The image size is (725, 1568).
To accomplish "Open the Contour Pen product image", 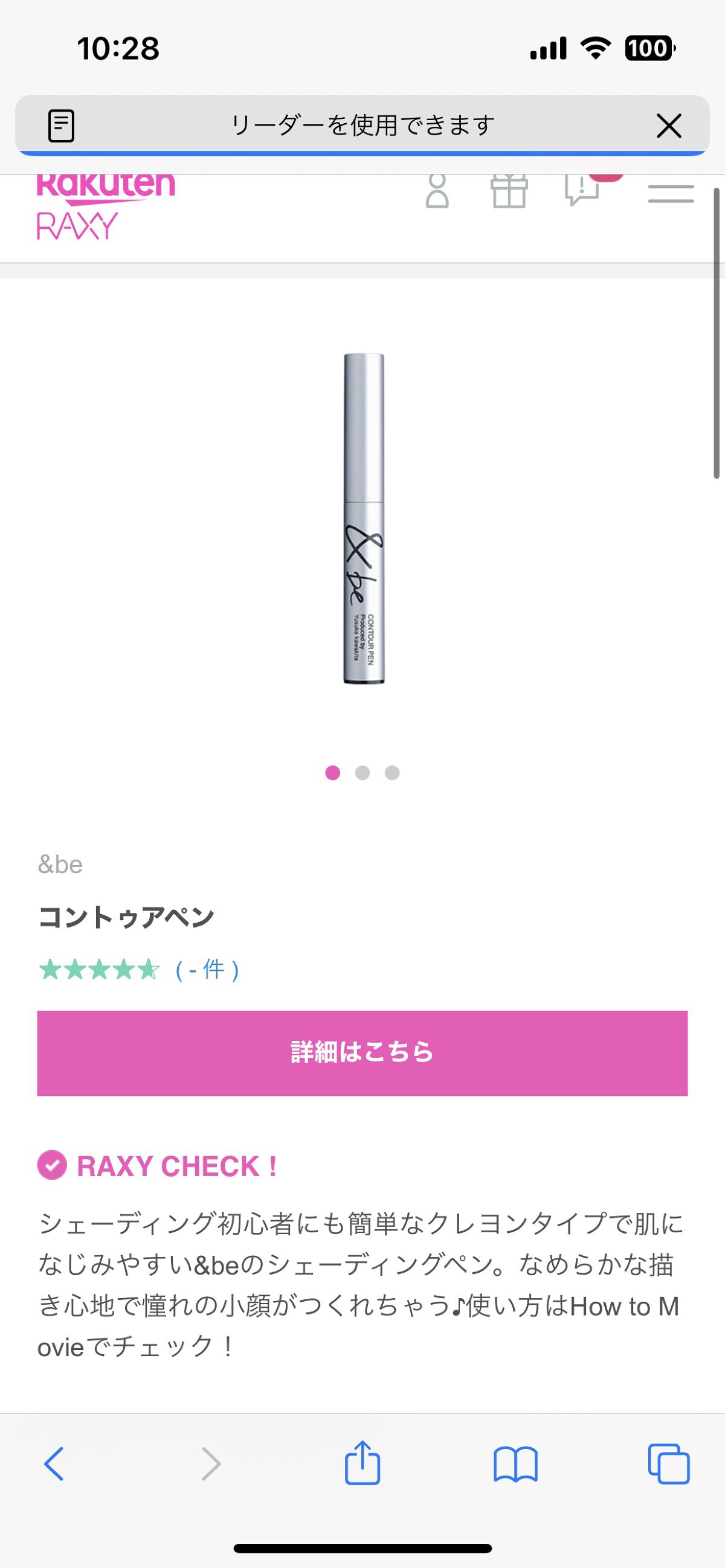I will 363,519.
